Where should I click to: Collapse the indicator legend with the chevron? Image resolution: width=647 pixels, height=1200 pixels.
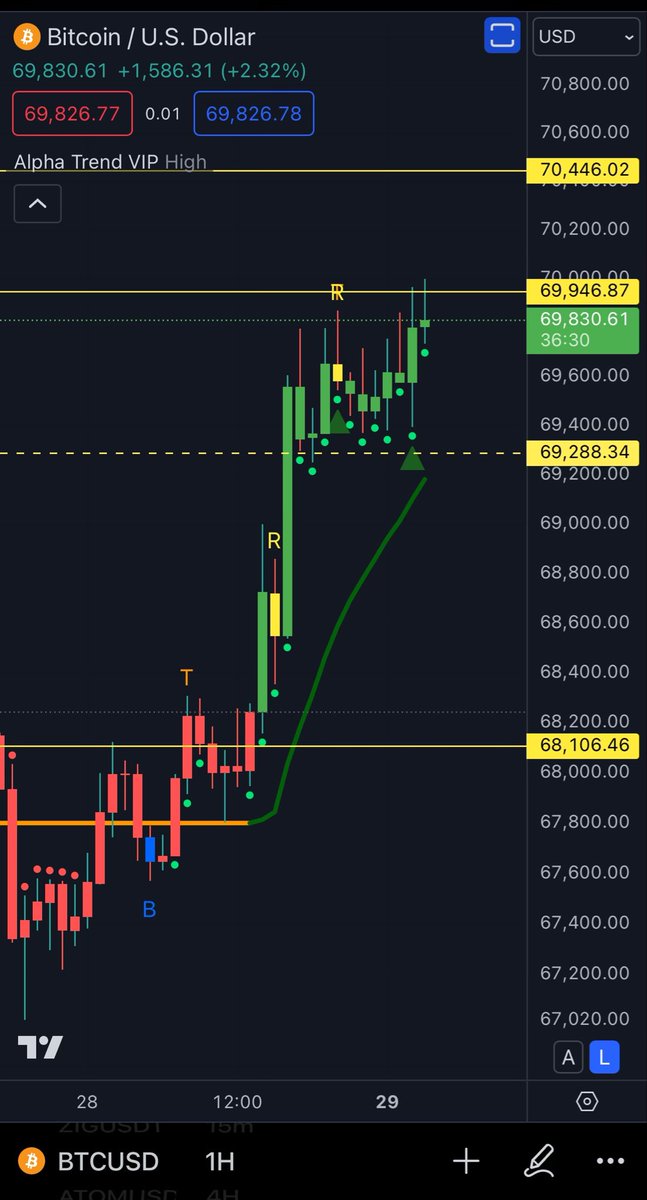tap(37, 204)
